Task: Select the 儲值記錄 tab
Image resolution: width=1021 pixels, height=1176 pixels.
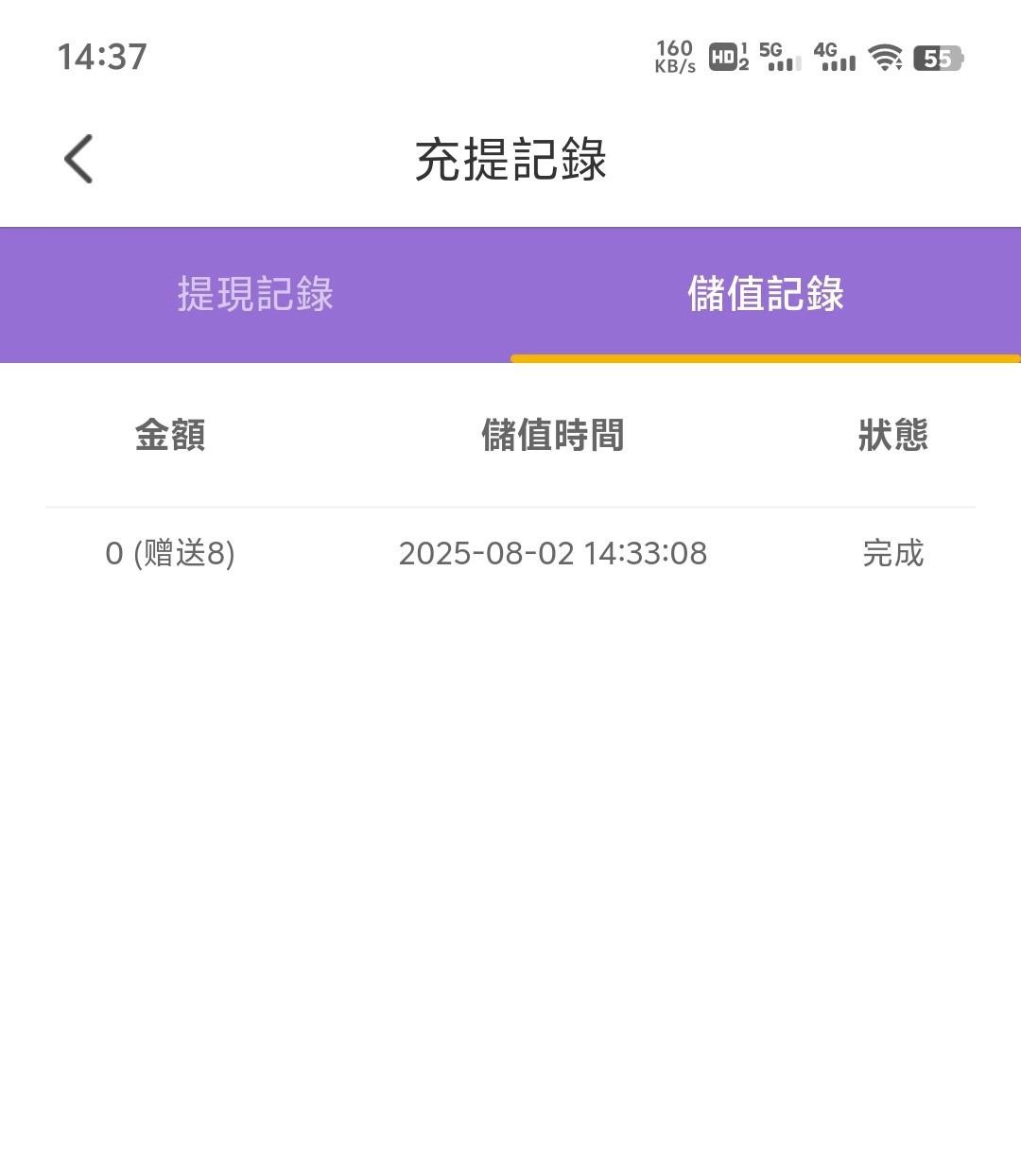Action: (x=765, y=294)
